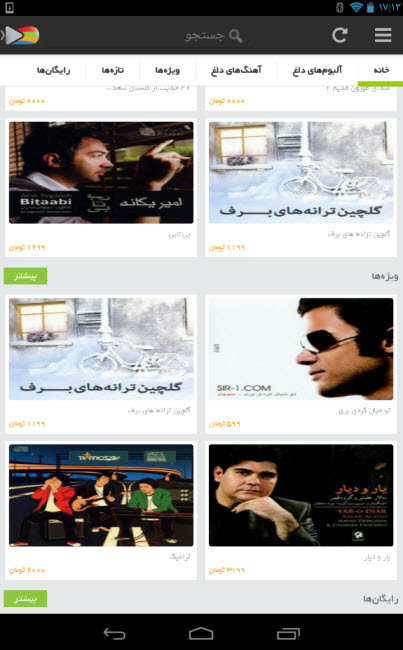
Task: Open the تو خیال کردی بری album card
Action: (301, 364)
